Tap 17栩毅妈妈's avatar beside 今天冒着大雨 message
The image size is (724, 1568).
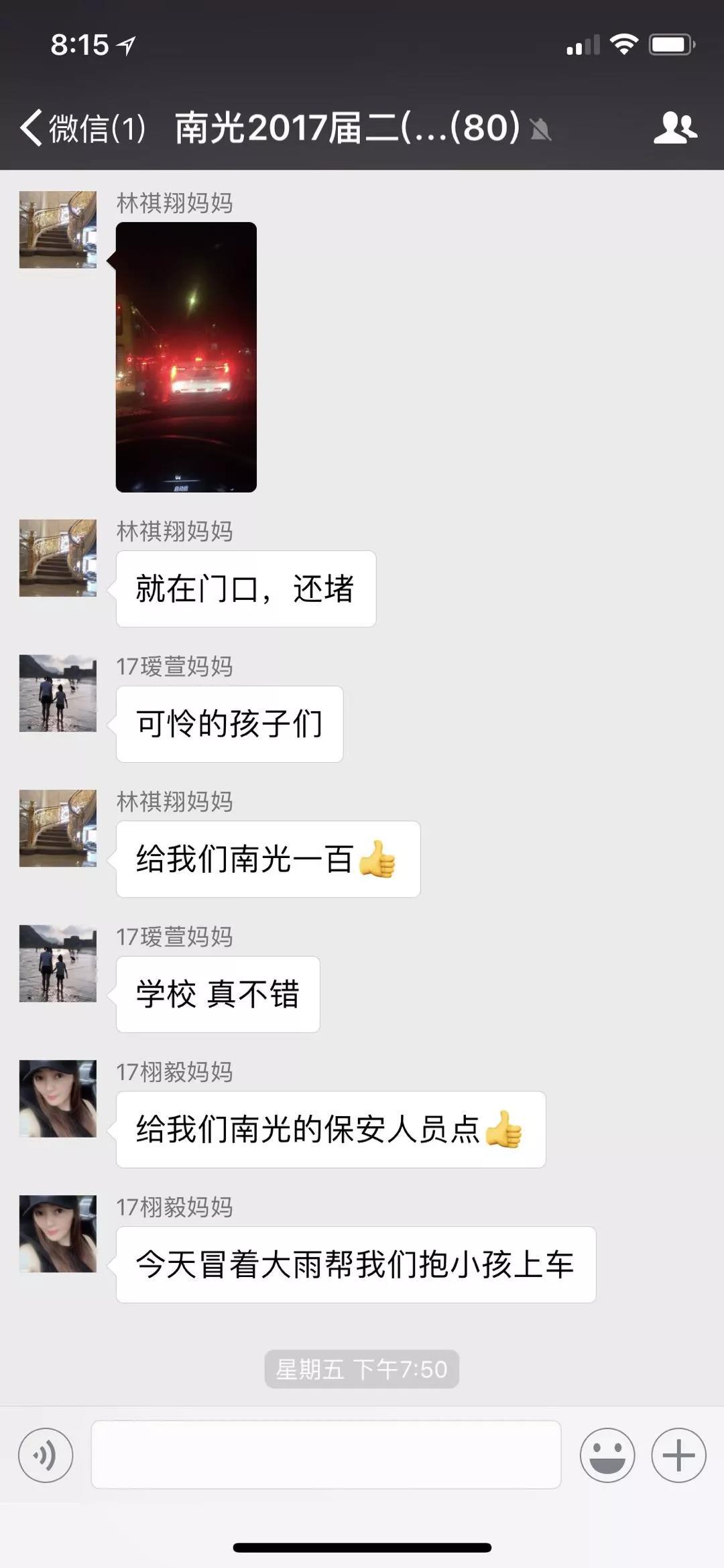(58, 1233)
